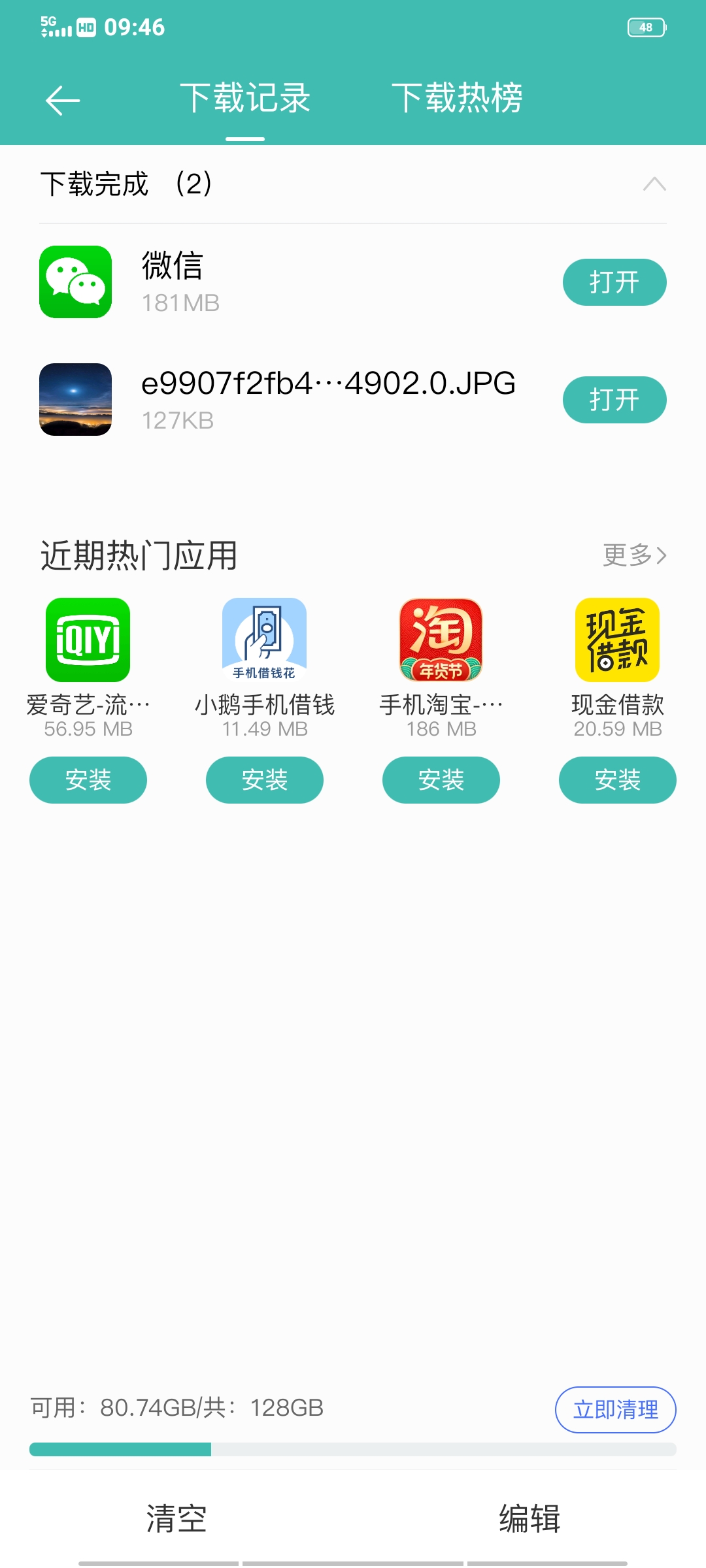The image size is (706, 1568).
Task: Install 爱奇艺 via its 安装 button
Action: pos(88,779)
